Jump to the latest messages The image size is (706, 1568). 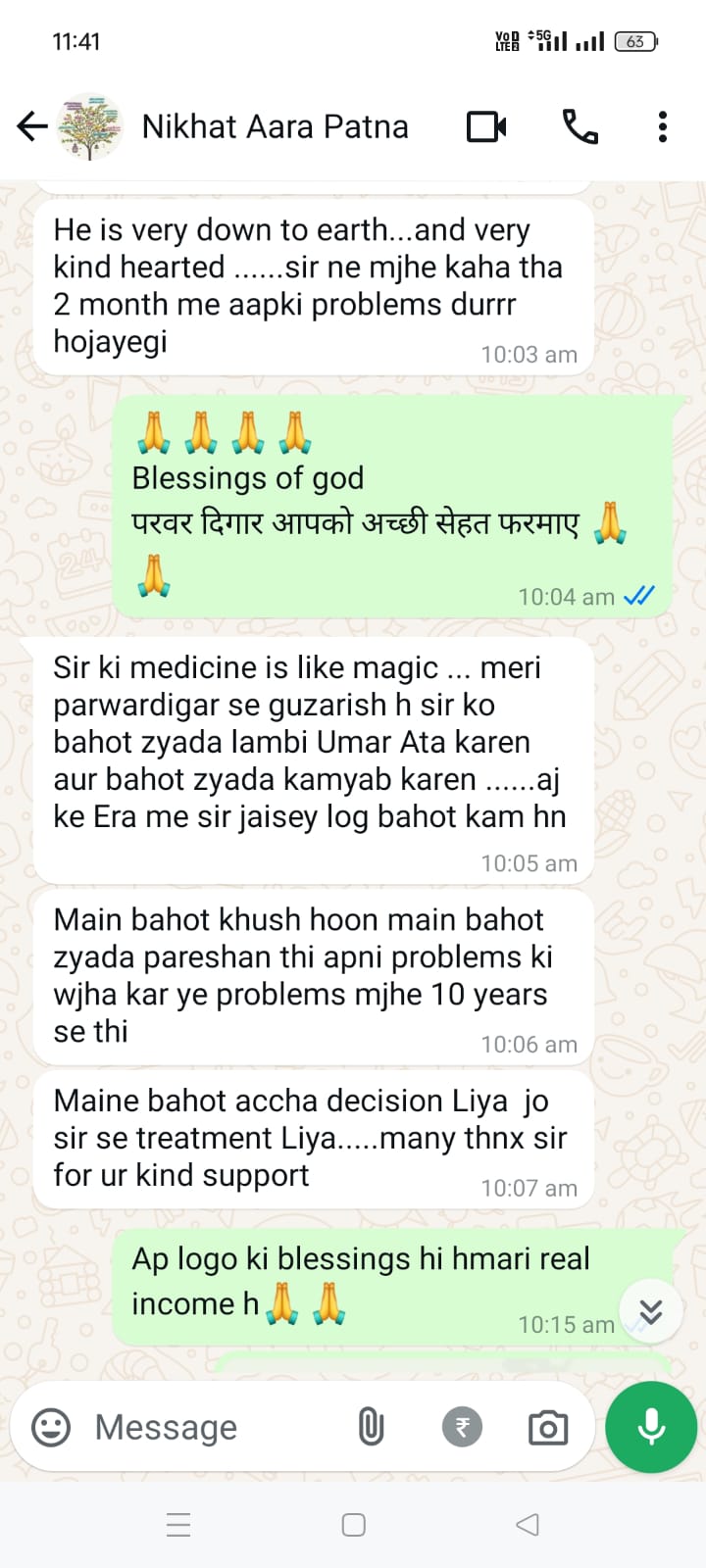(651, 1311)
